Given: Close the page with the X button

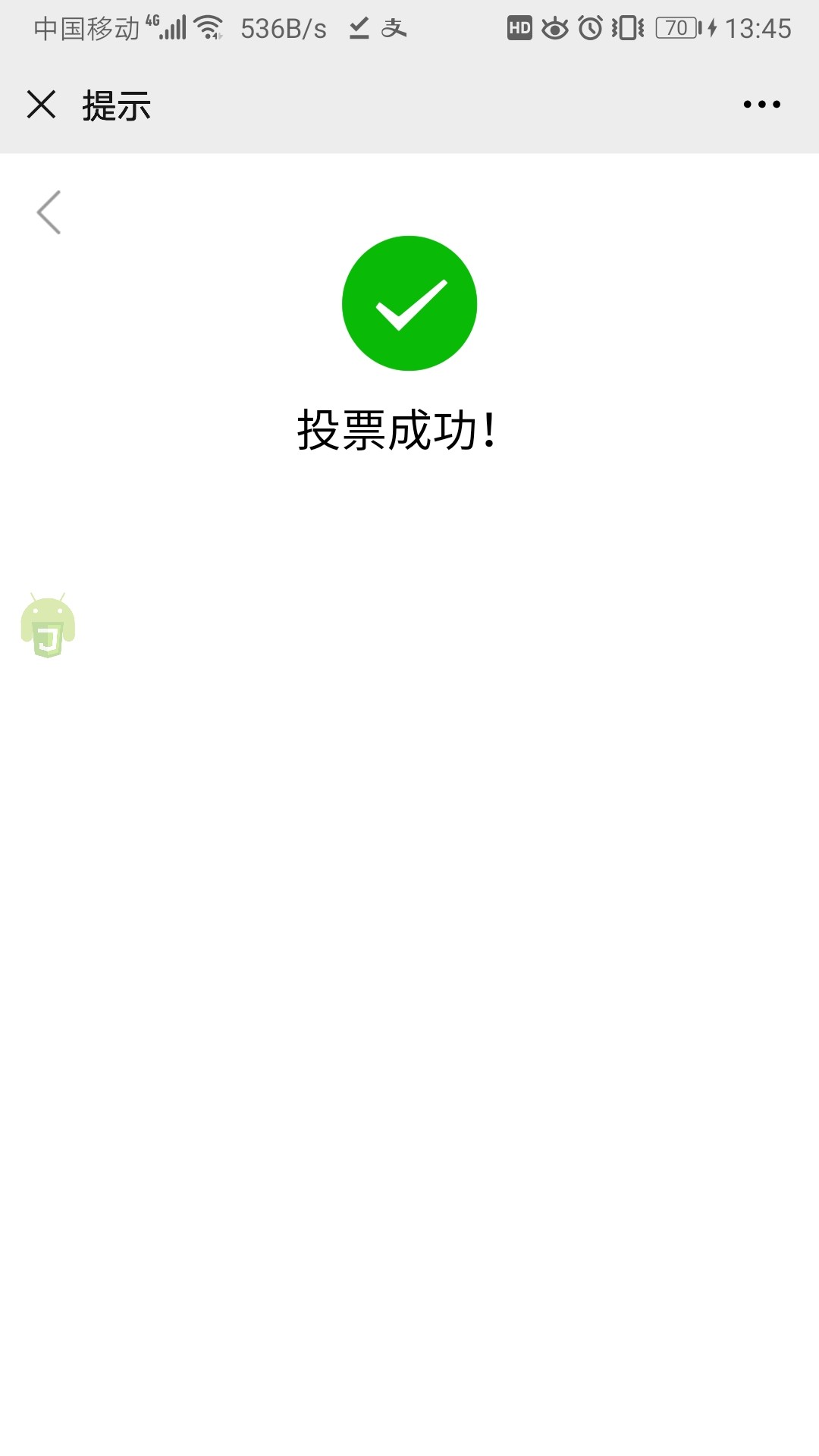Looking at the screenshot, I should (x=42, y=105).
